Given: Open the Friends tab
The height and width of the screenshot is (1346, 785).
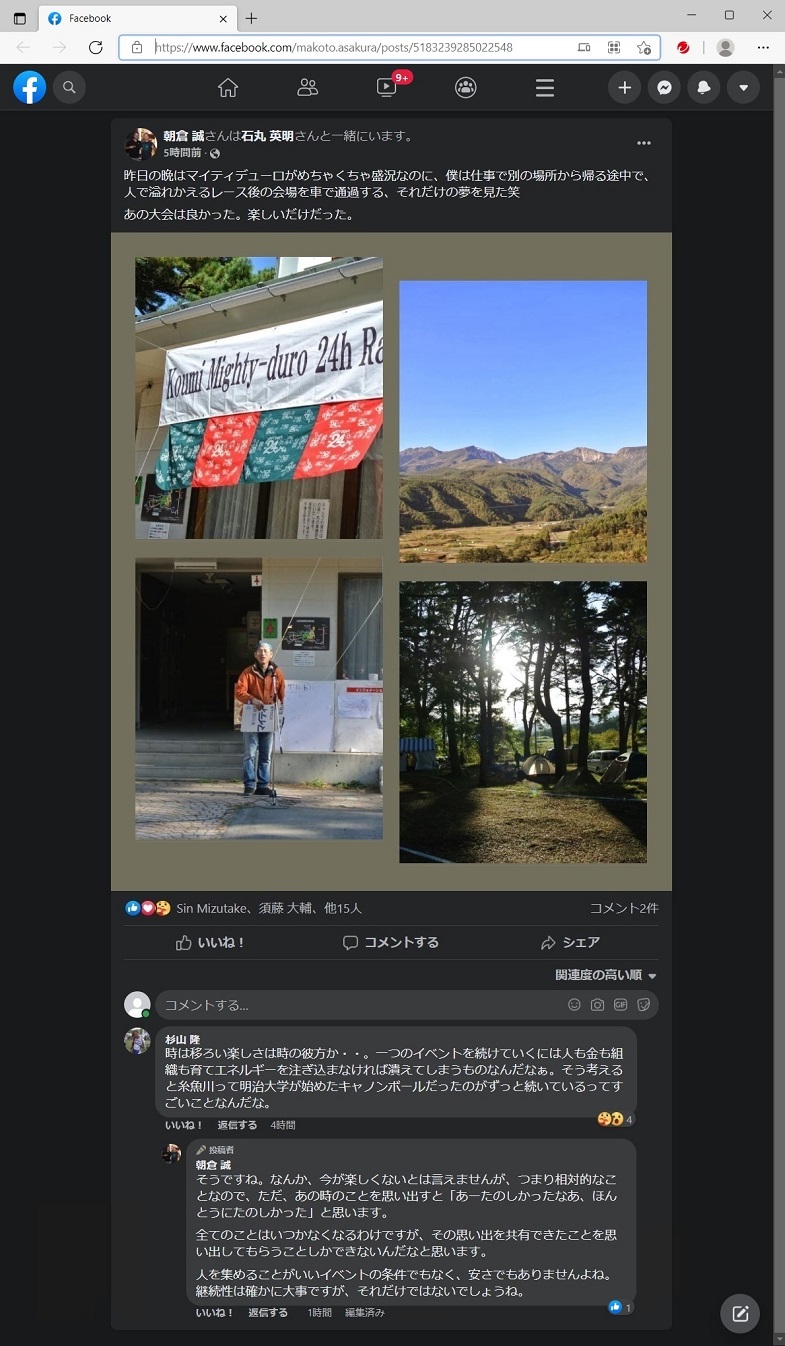Looking at the screenshot, I should coord(307,88).
